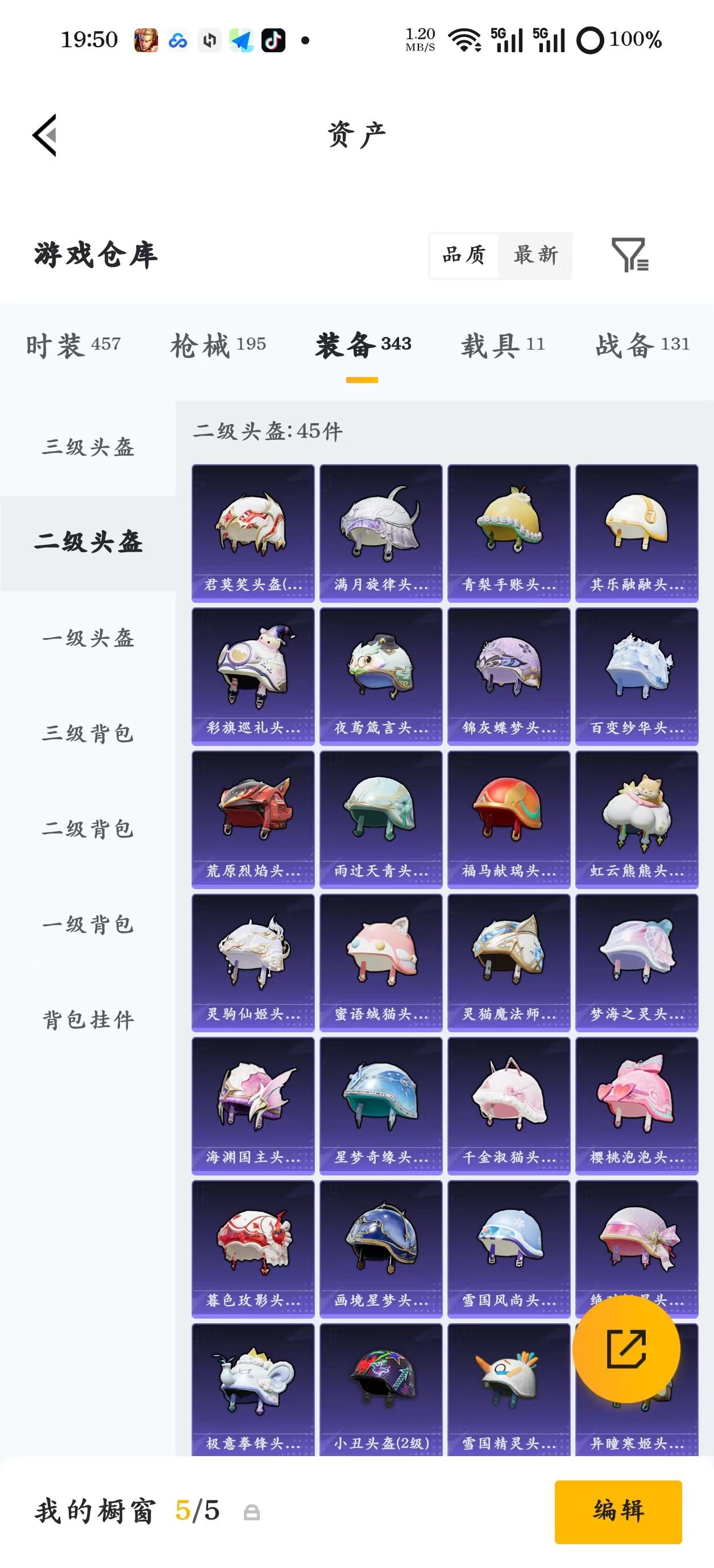Sort by 品质

tap(464, 255)
